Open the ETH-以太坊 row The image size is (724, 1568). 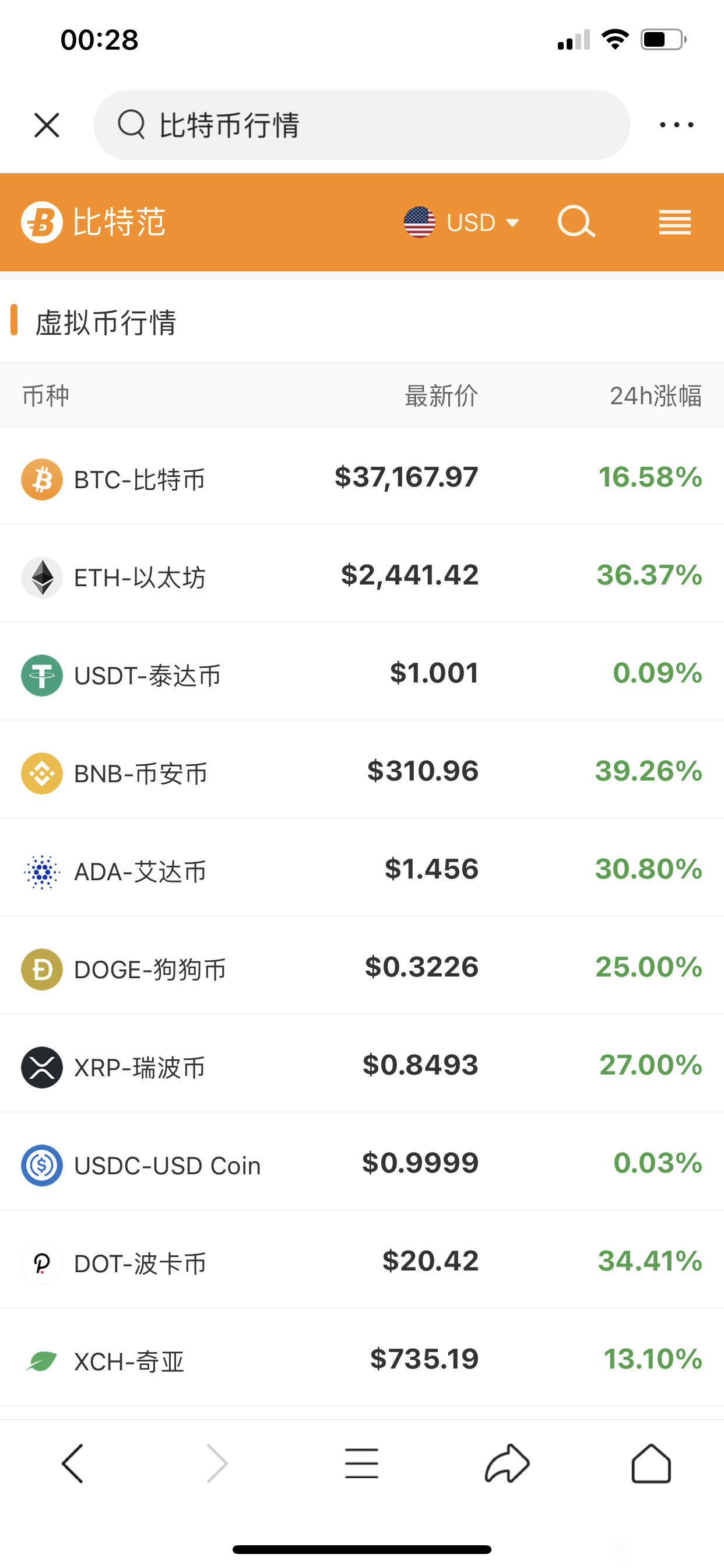tap(362, 574)
